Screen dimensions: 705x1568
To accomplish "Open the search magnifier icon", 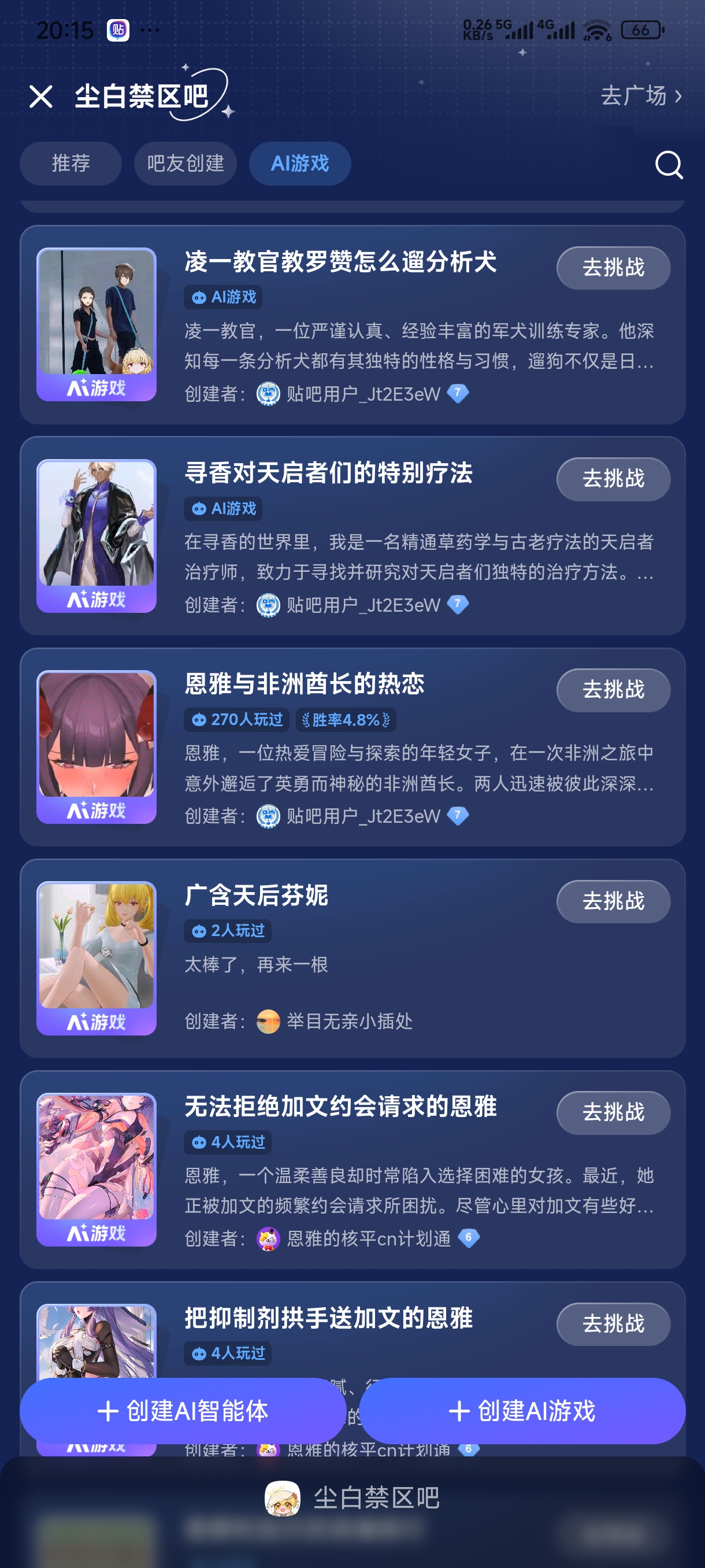I will (669, 164).
